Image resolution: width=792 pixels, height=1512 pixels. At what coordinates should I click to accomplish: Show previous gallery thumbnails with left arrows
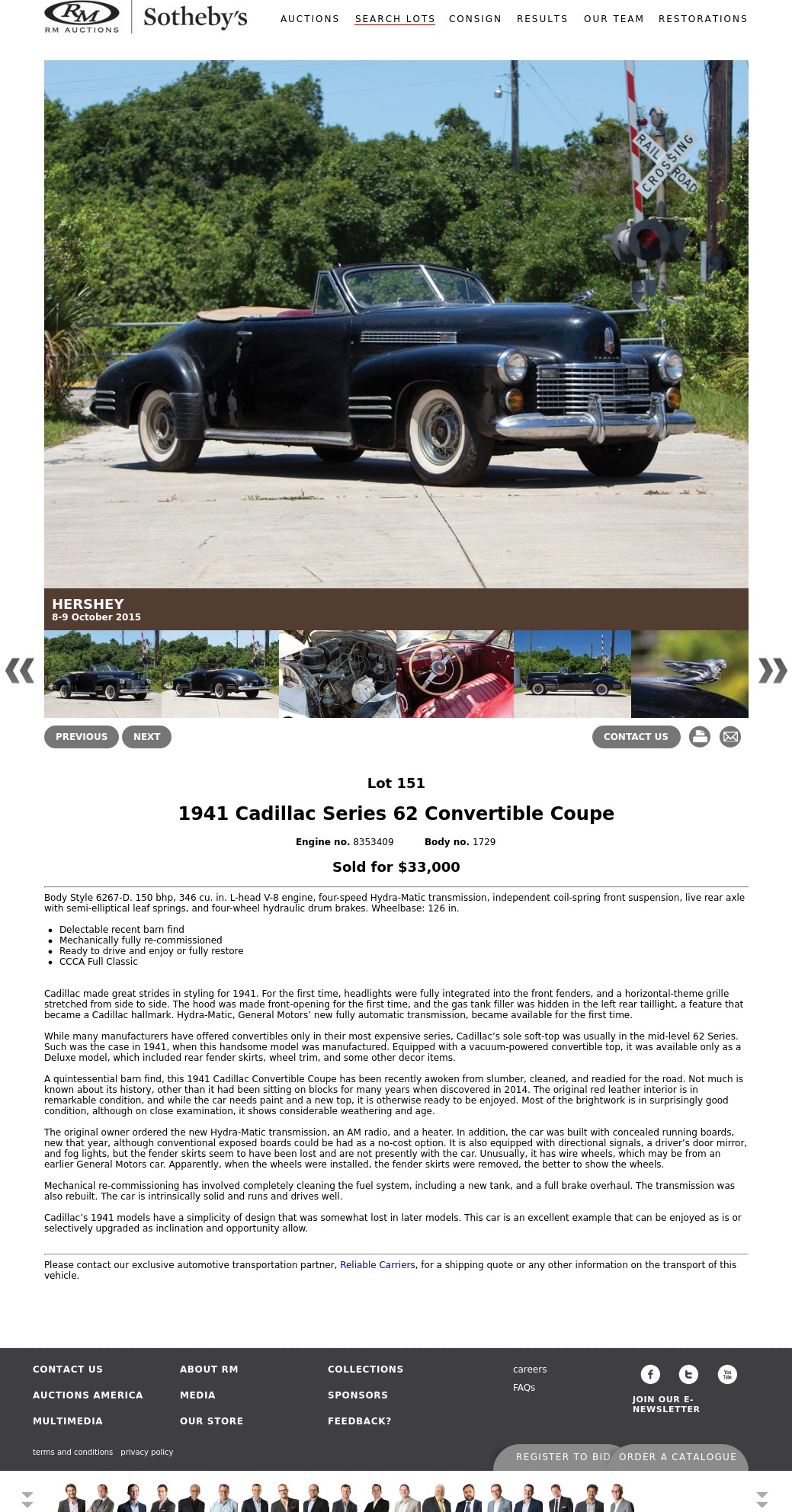click(x=20, y=671)
